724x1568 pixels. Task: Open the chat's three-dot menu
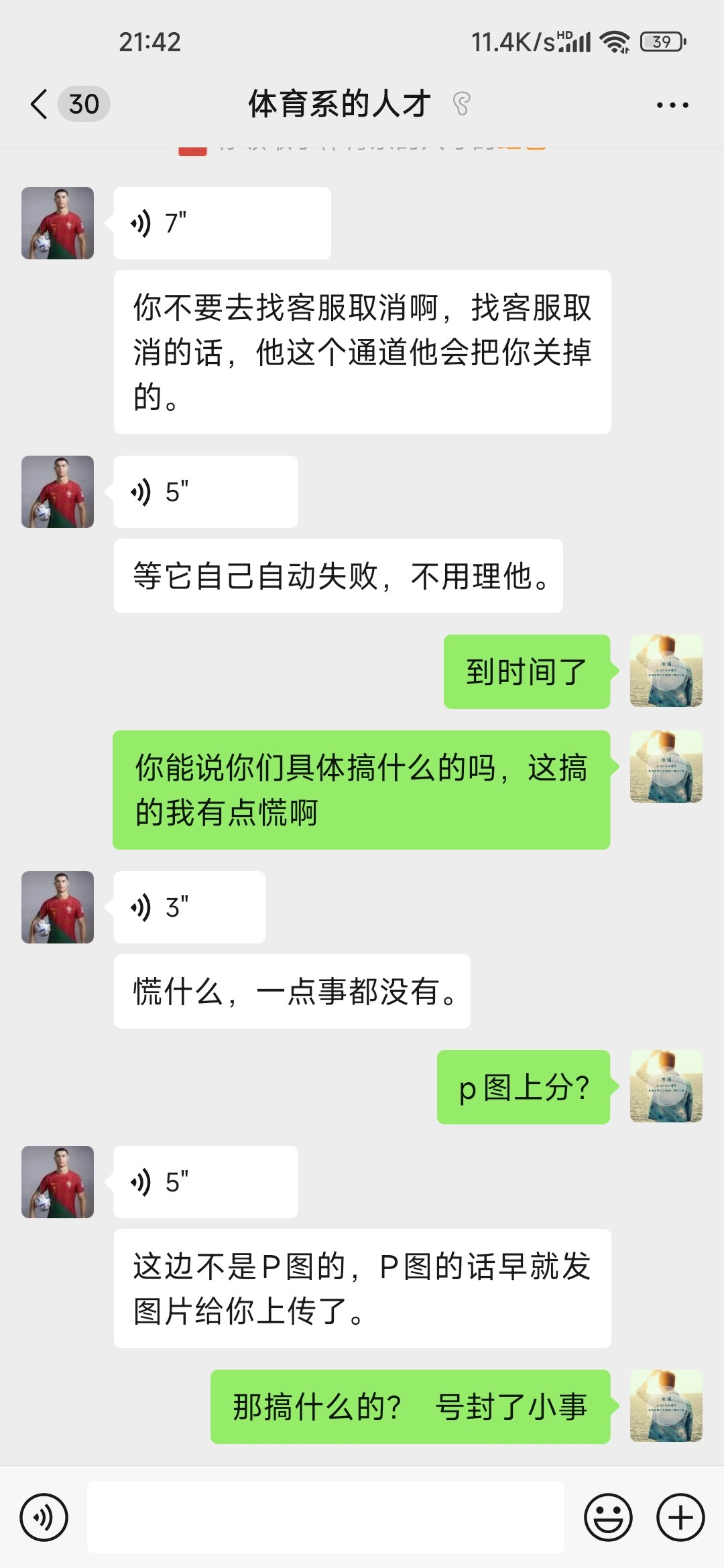click(x=672, y=105)
